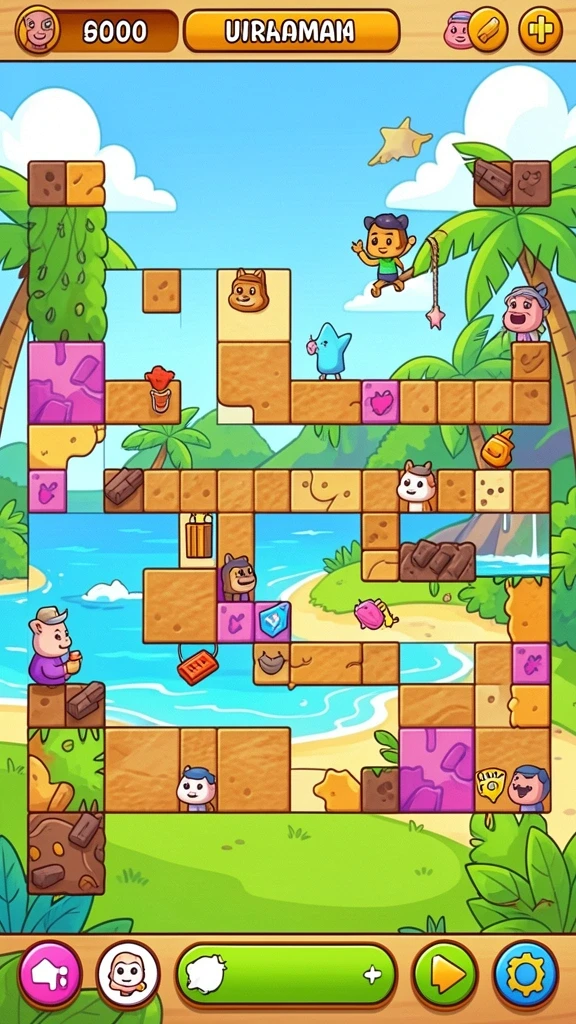Go to the pink home button

coord(50,974)
